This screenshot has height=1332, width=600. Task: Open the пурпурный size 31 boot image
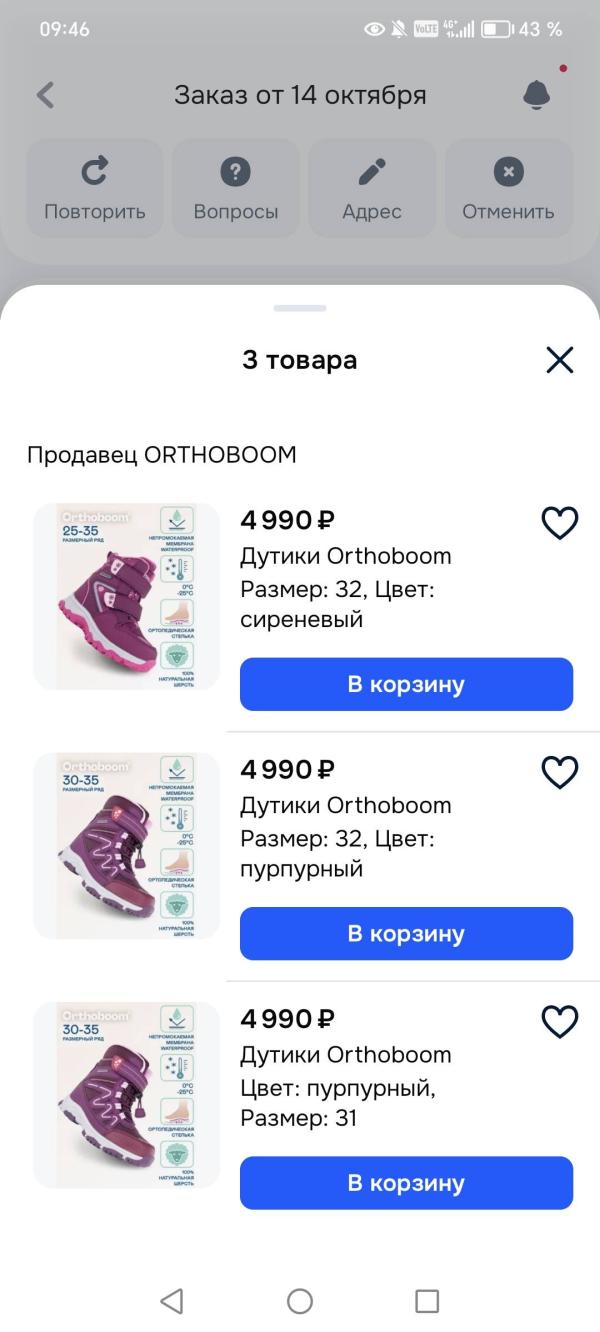click(126, 1095)
